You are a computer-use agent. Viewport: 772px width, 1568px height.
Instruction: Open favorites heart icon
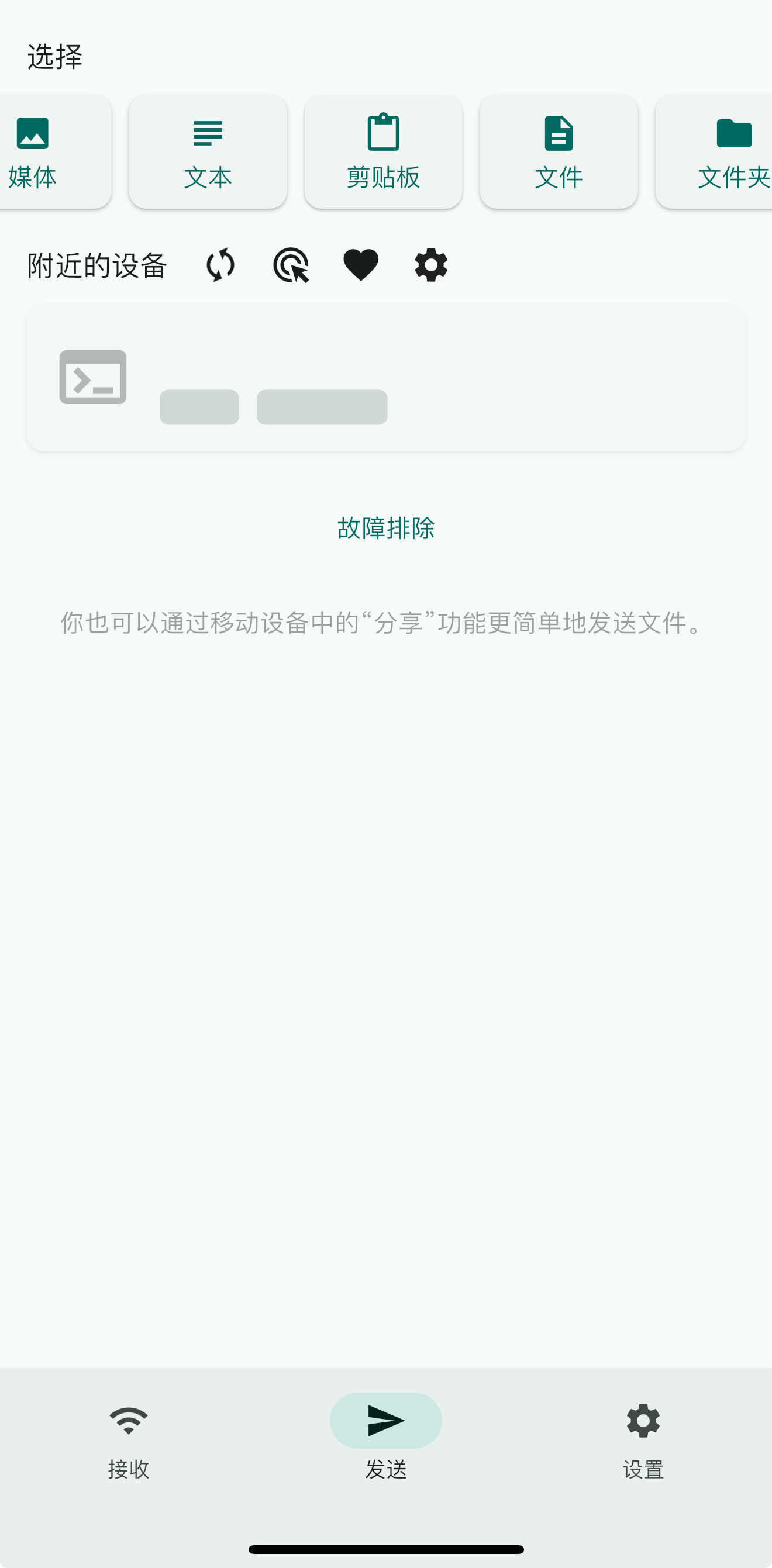[361, 265]
